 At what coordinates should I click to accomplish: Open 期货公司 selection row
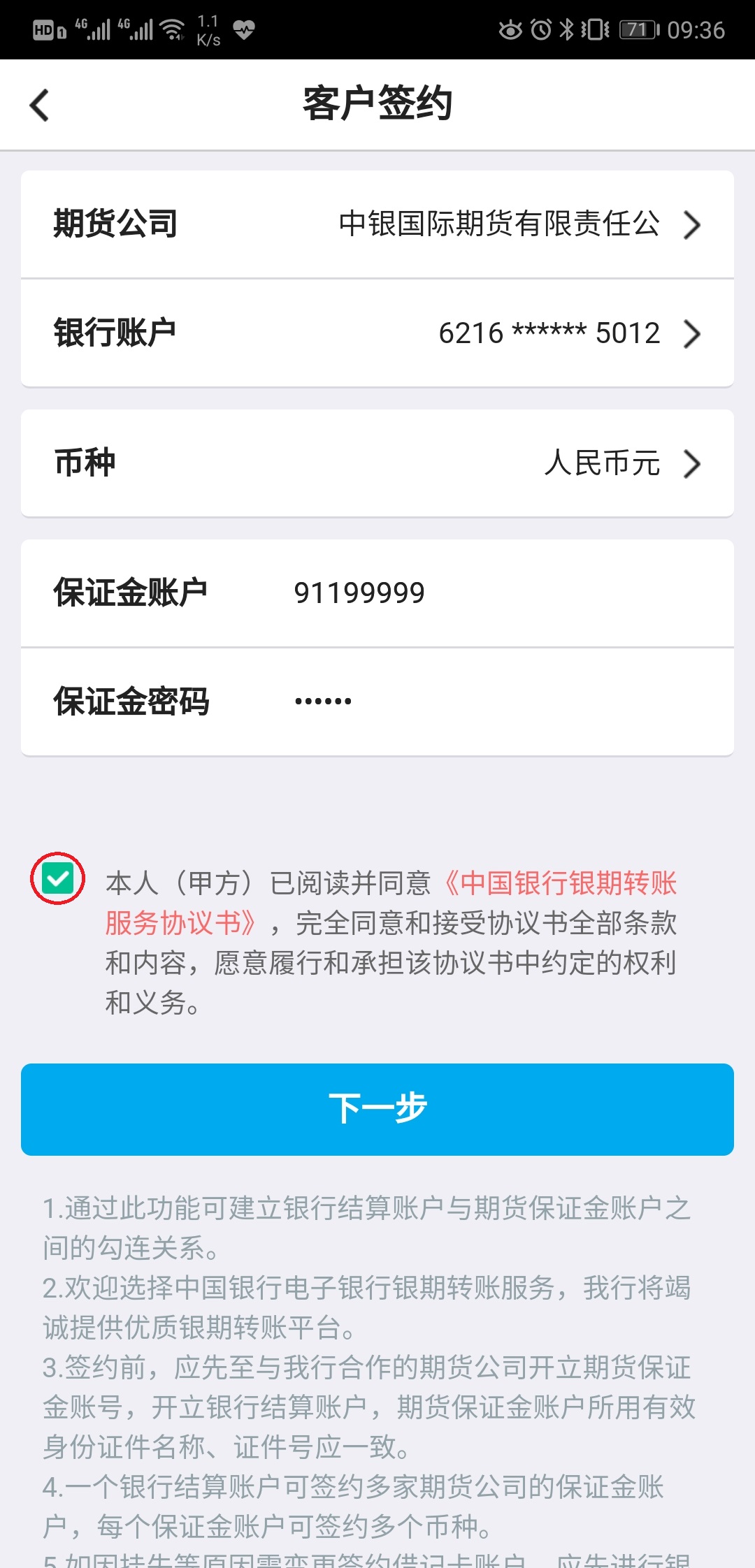[377, 224]
